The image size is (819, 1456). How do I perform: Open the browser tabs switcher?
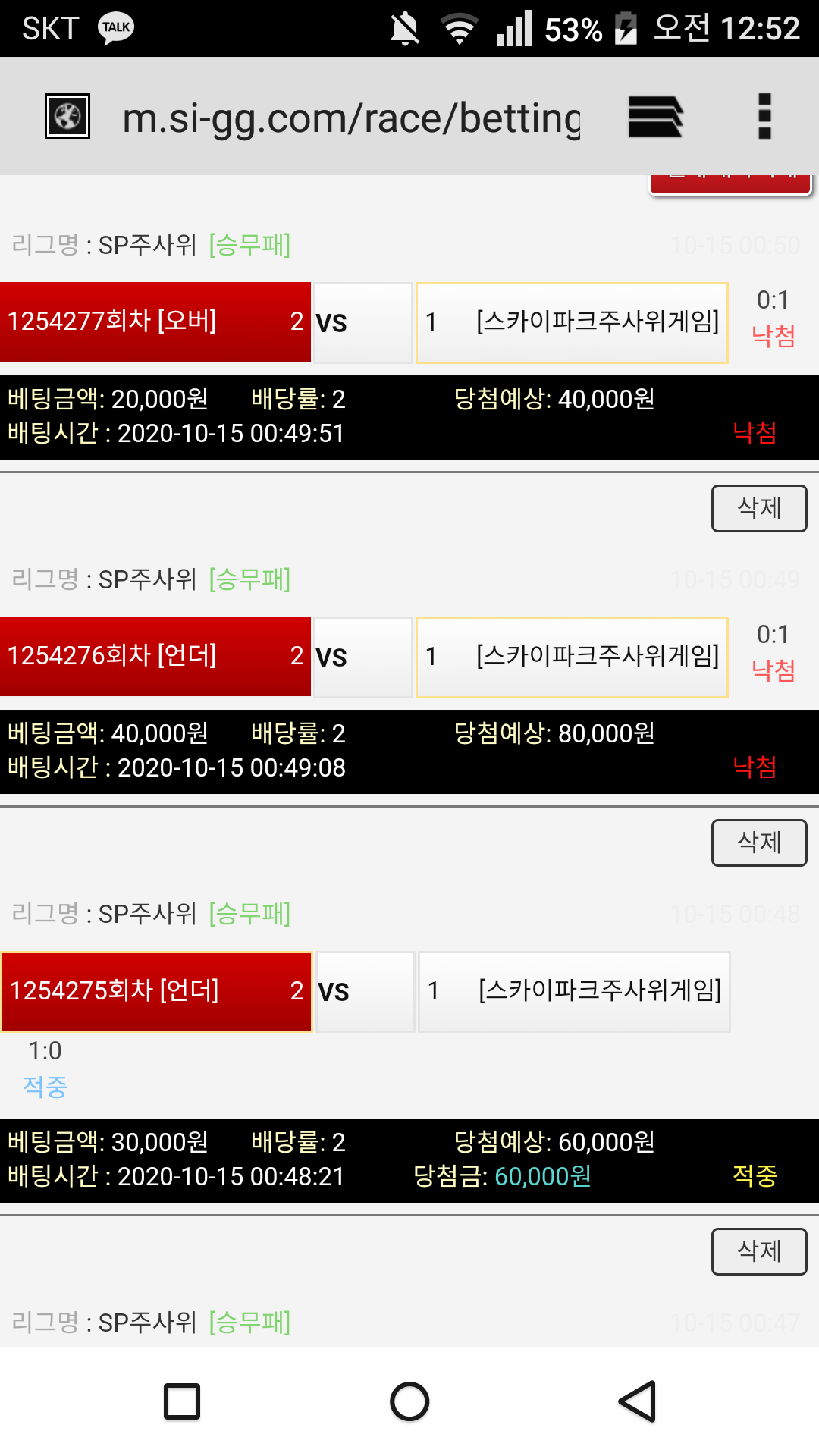point(655,117)
